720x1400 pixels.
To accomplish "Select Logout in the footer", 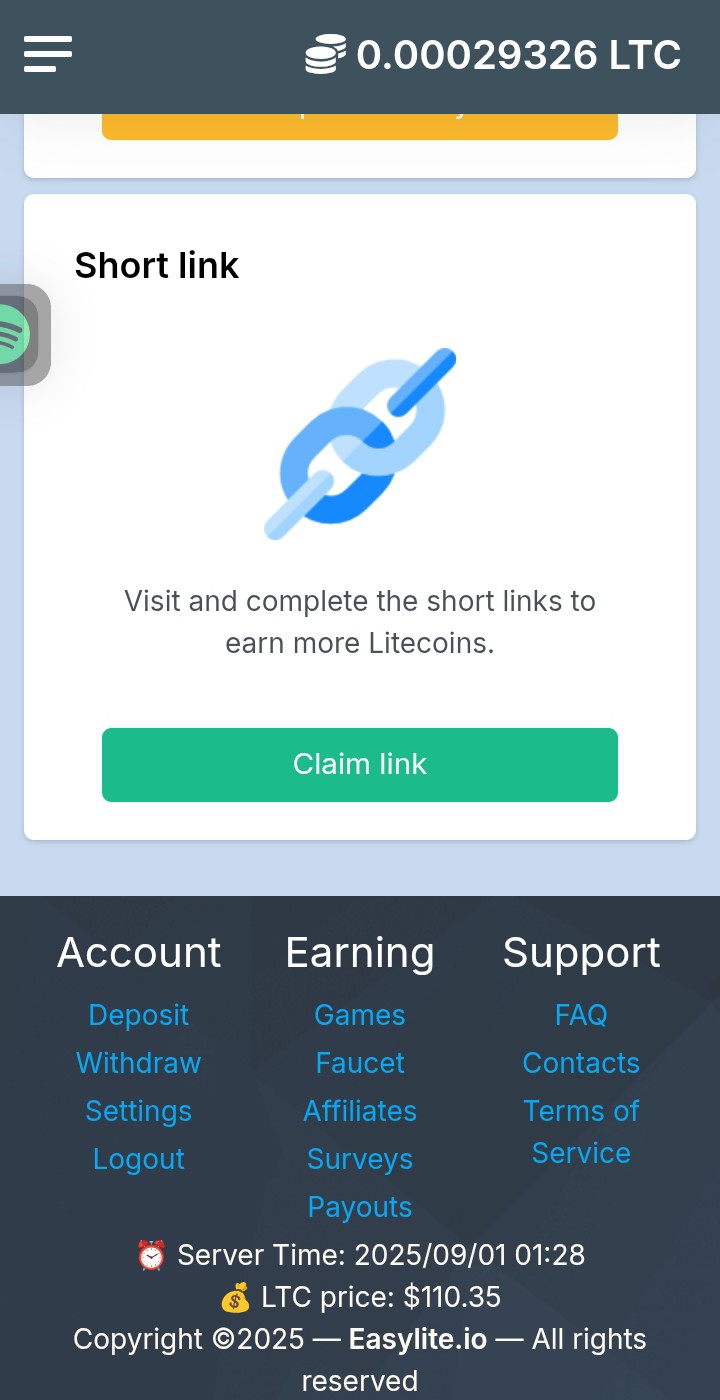I will (139, 1159).
